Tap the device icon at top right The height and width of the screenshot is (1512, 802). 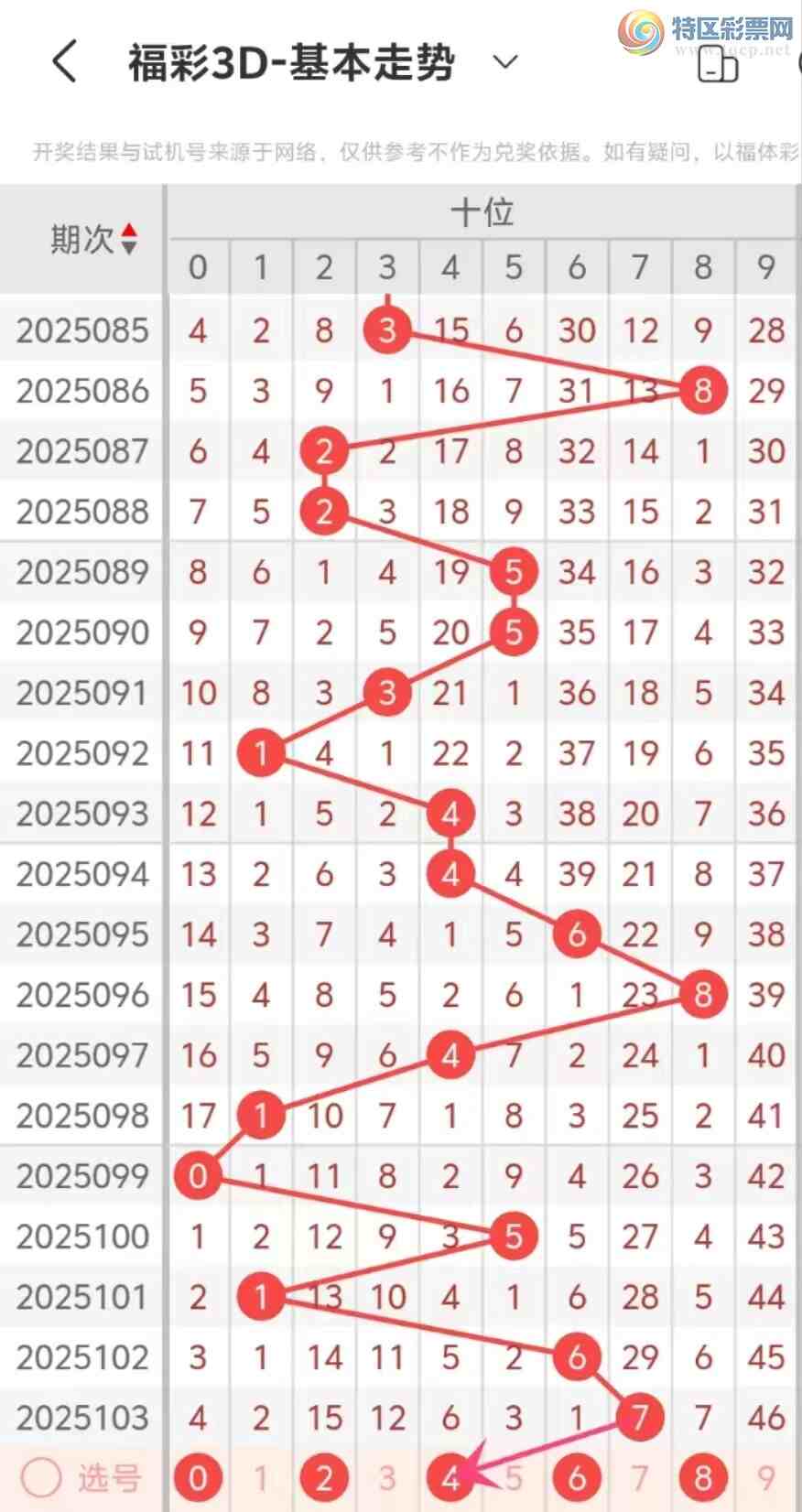click(x=718, y=64)
